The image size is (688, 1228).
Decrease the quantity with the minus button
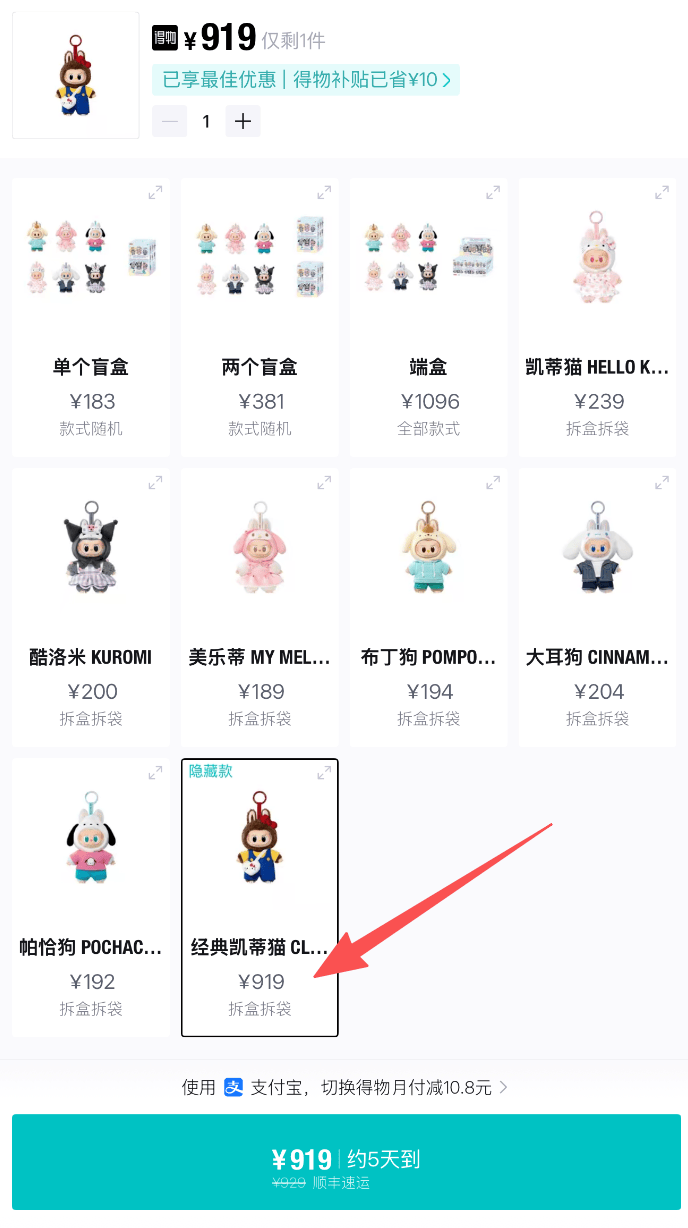click(x=170, y=122)
